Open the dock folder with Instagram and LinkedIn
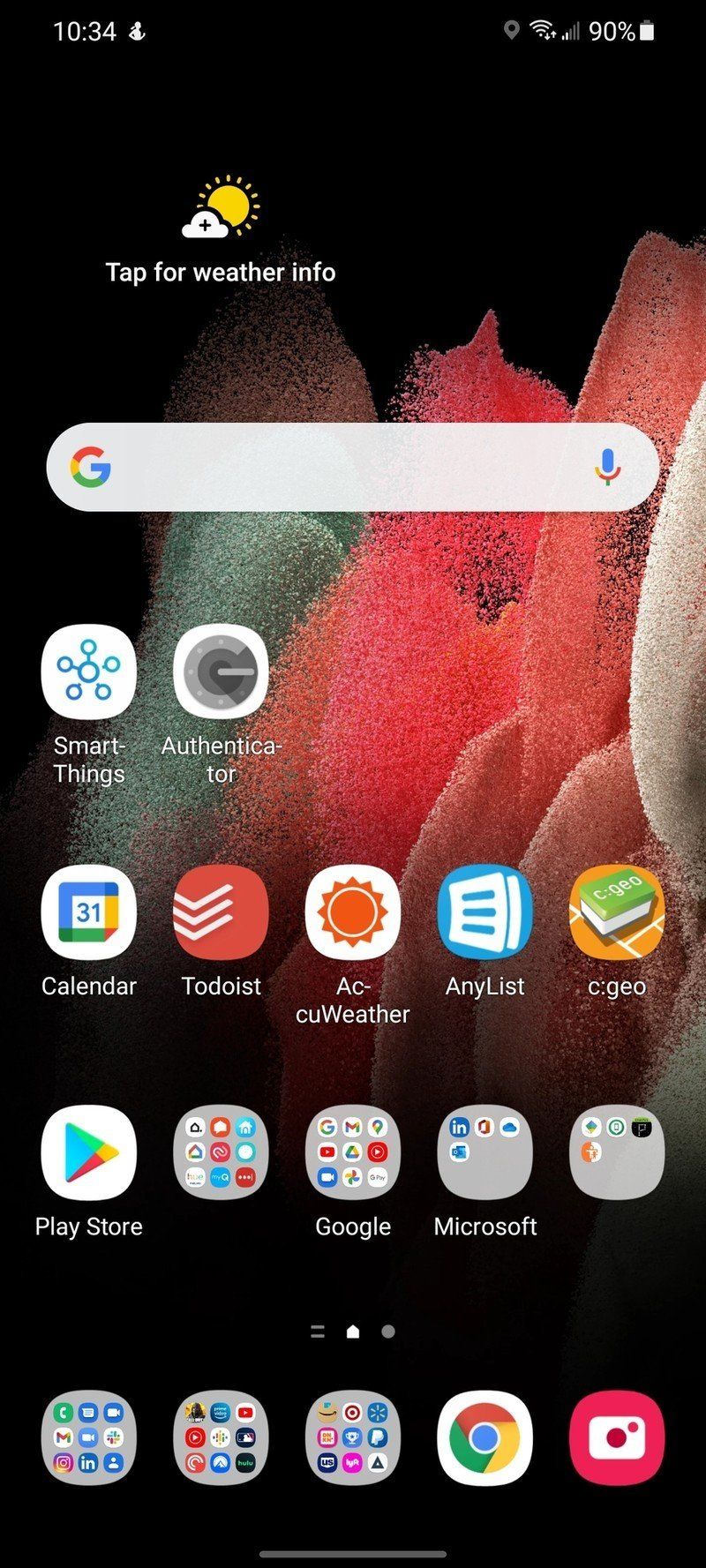This screenshot has width=706, height=1568. click(88, 1438)
